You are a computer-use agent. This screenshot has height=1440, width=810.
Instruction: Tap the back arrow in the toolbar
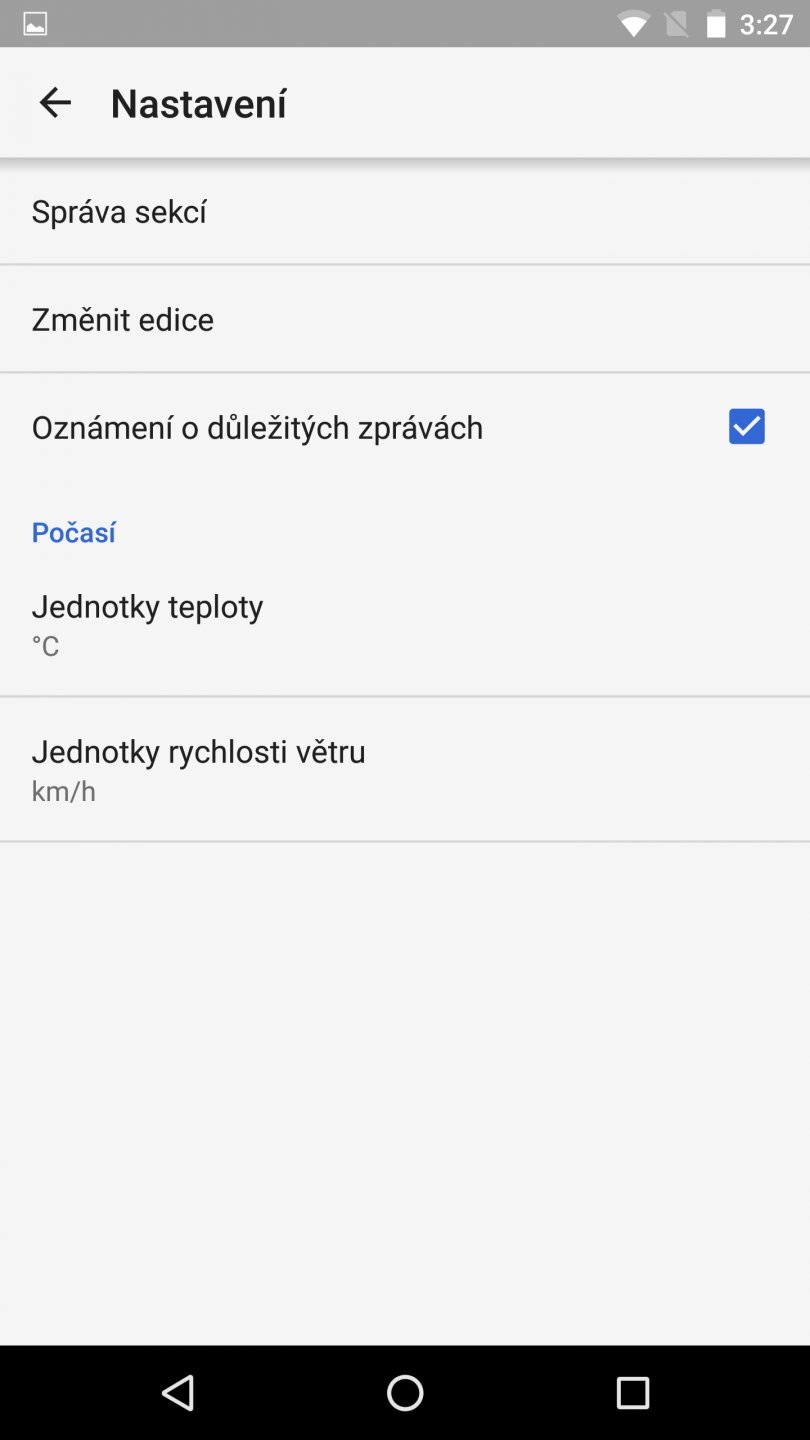55,103
